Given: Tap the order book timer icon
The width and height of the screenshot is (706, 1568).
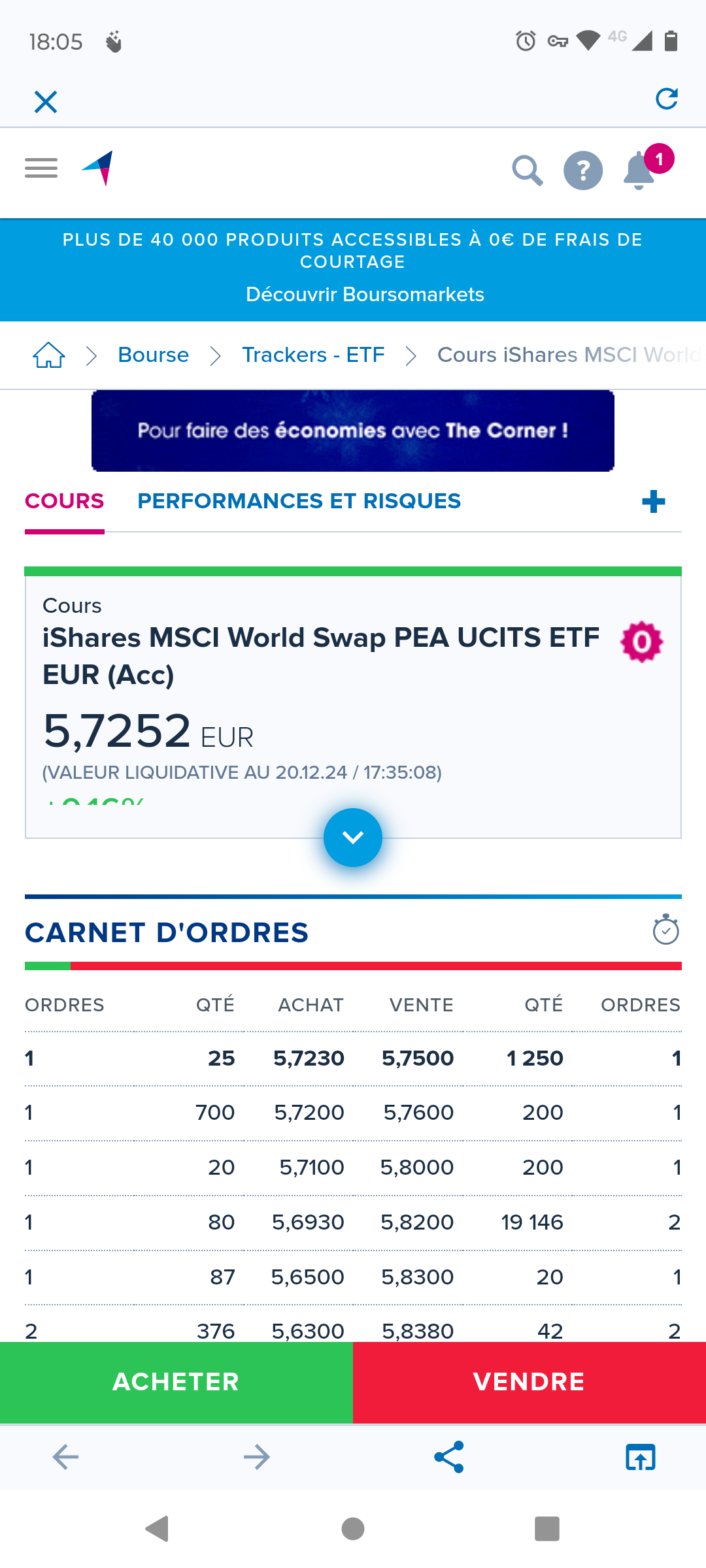Looking at the screenshot, I should point(666,929).
